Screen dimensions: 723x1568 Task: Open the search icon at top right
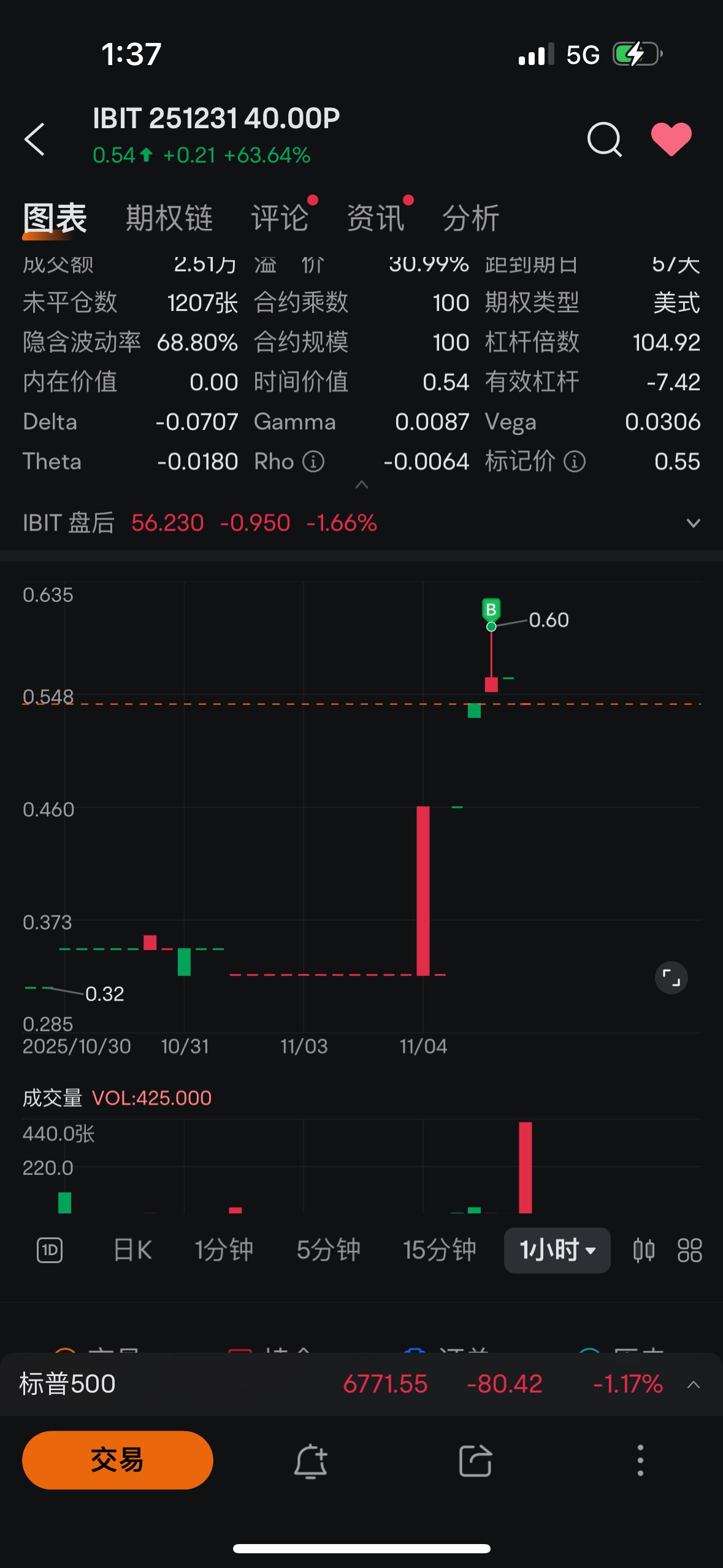click(604, 139)
